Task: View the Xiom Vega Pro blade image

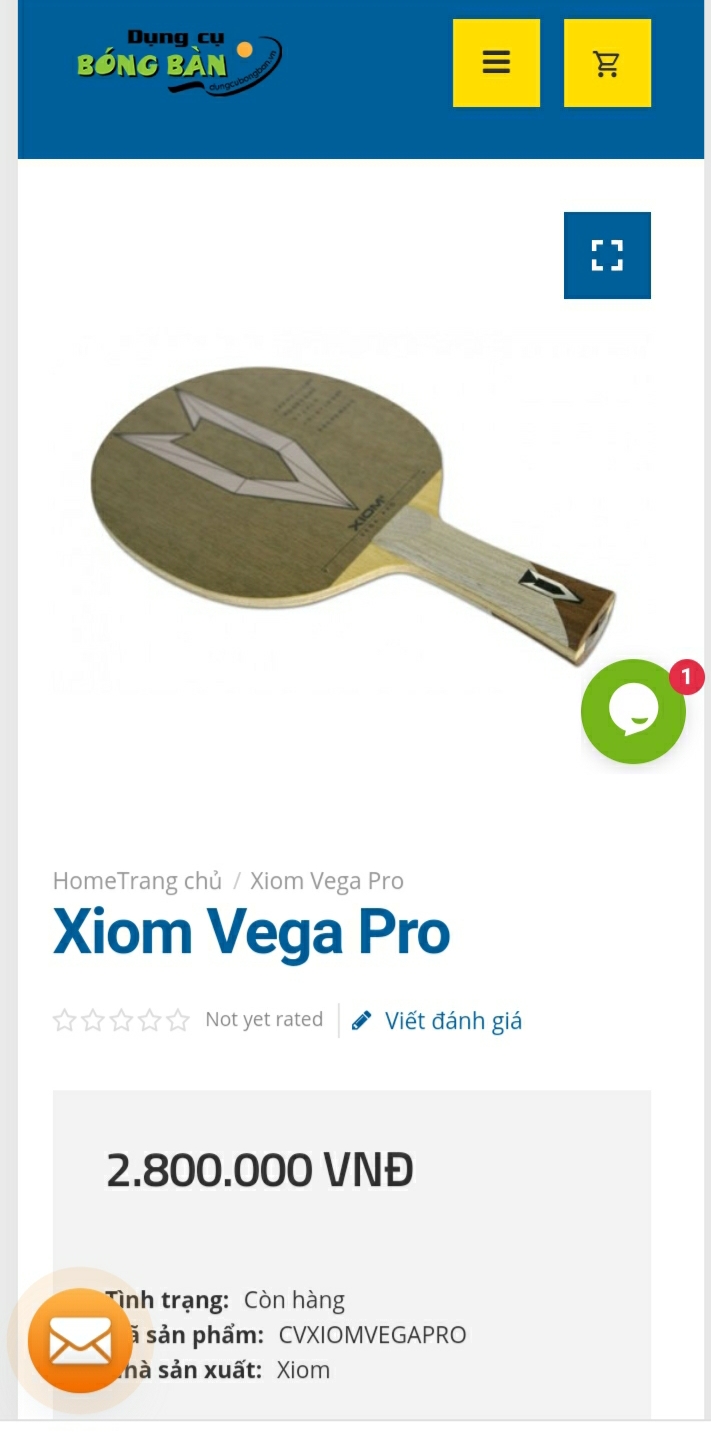Action: tap(352, 512)
